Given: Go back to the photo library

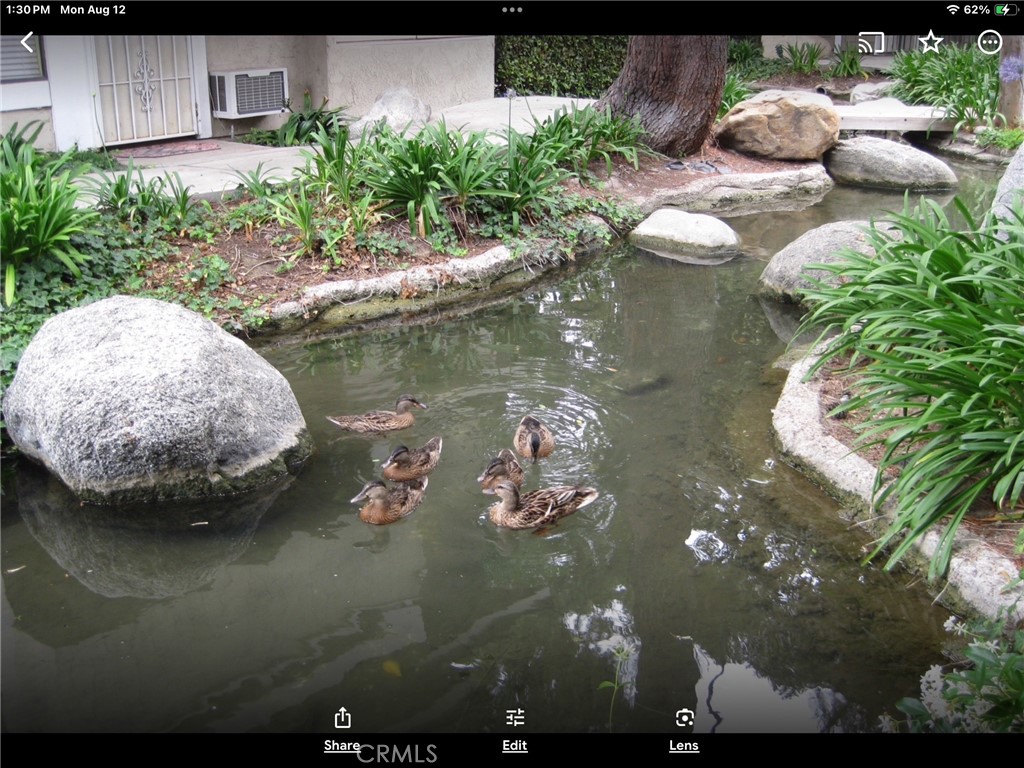Looking at the screenshot, I should click(27, 42).
